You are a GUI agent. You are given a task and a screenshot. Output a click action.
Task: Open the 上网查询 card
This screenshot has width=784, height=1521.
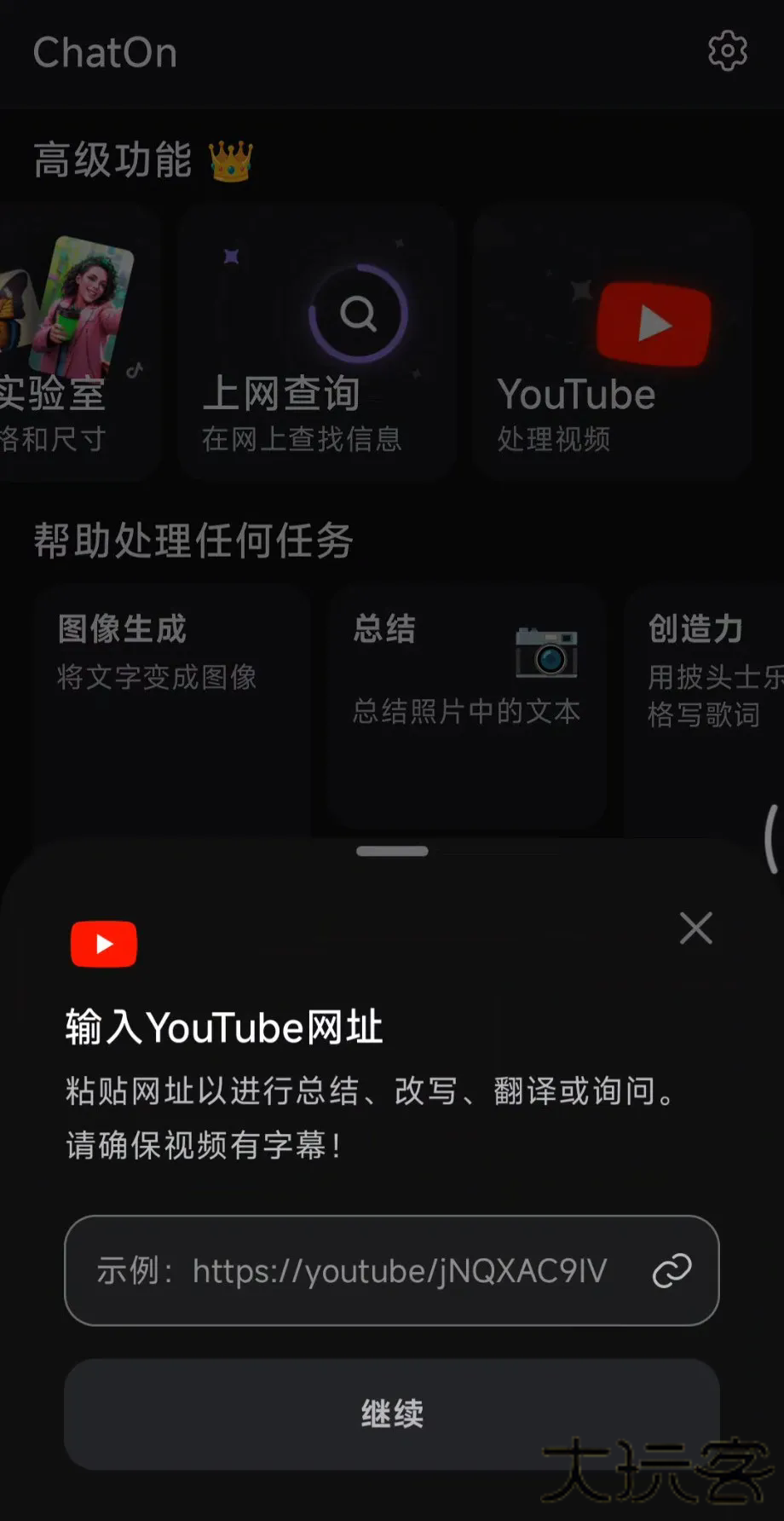click(x=315, y=343)
